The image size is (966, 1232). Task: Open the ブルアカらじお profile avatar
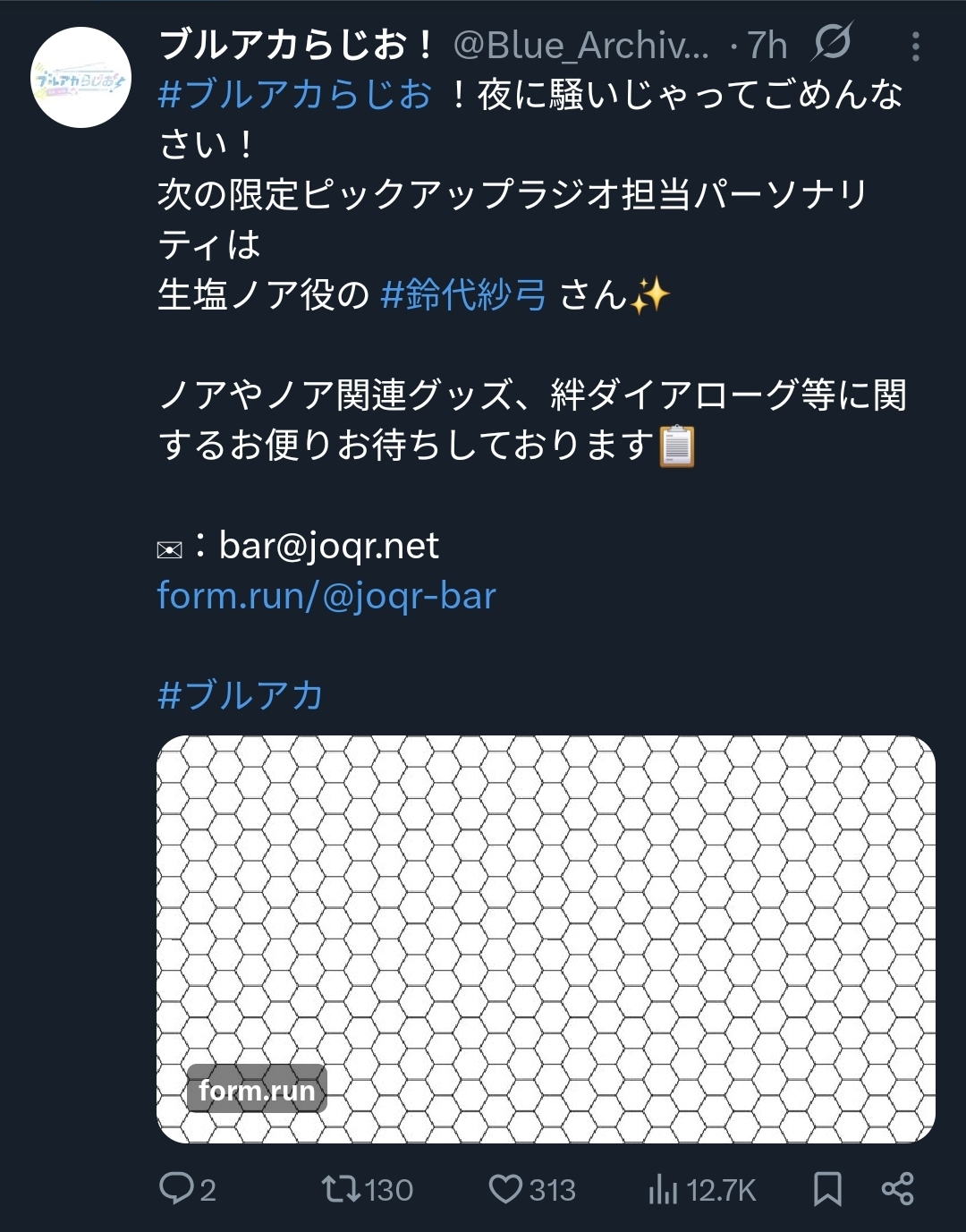tap(80, 78)
